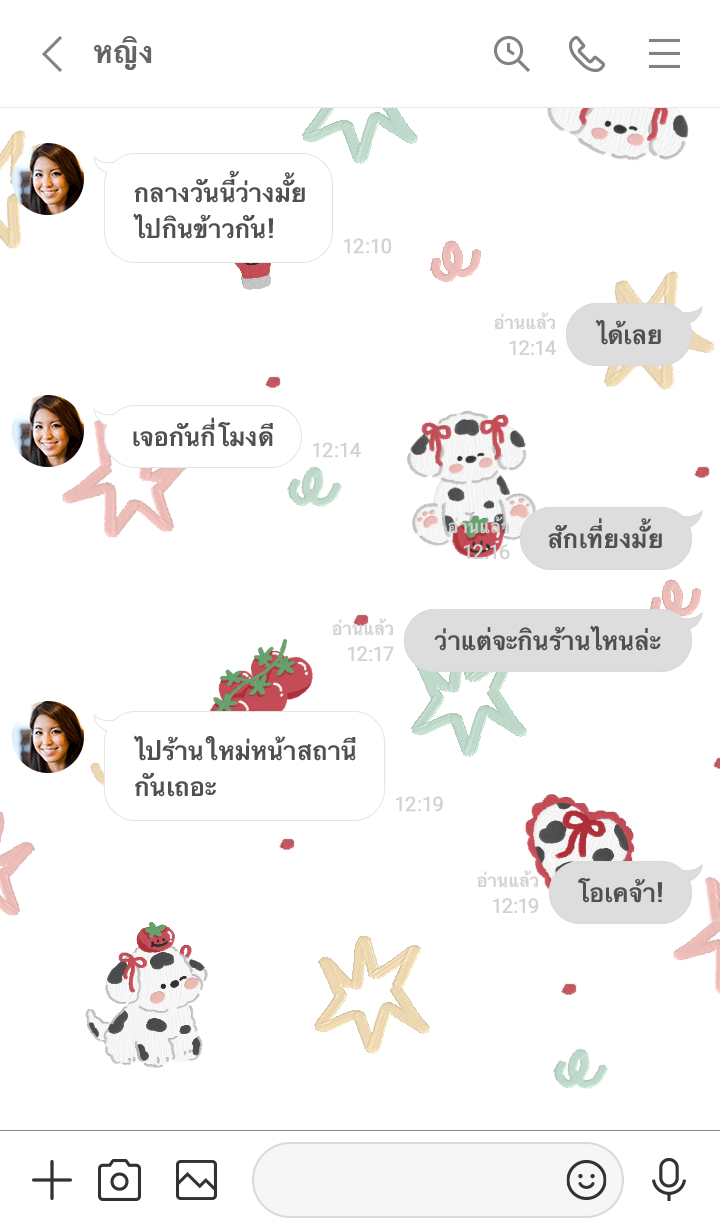Open the plus attachment options
Screen dimensions: 720x1232
(x=52, y=1181)
